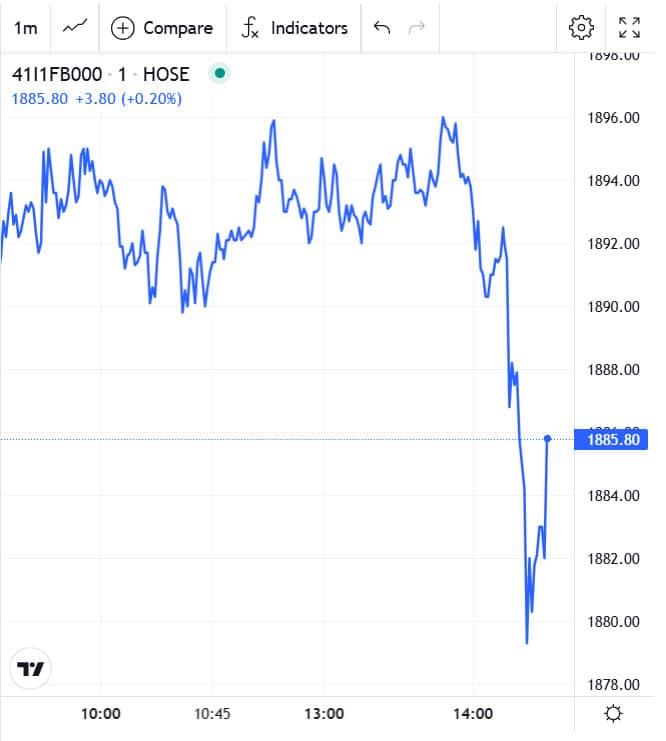Open chart settings gear
This screenshot has width=666, height=741.
coord(581,27)
